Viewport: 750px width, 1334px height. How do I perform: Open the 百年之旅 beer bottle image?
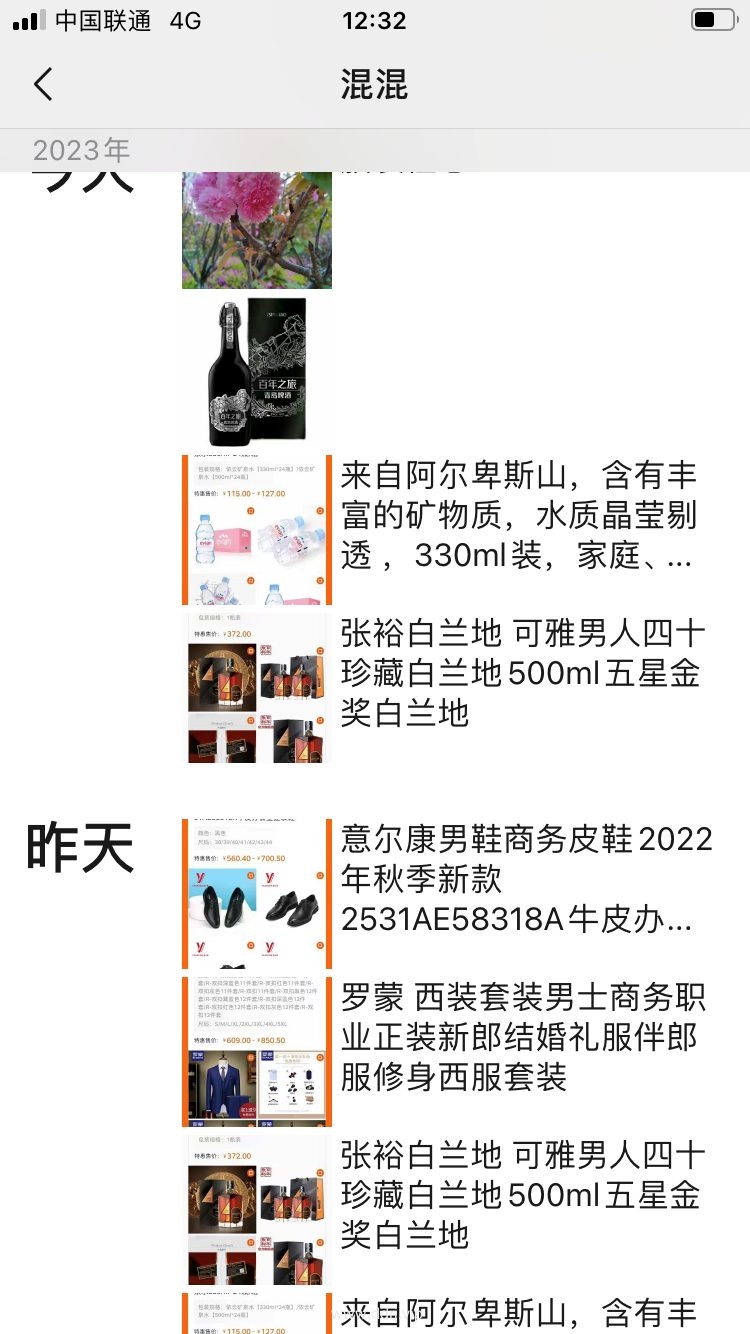[257, 372]
